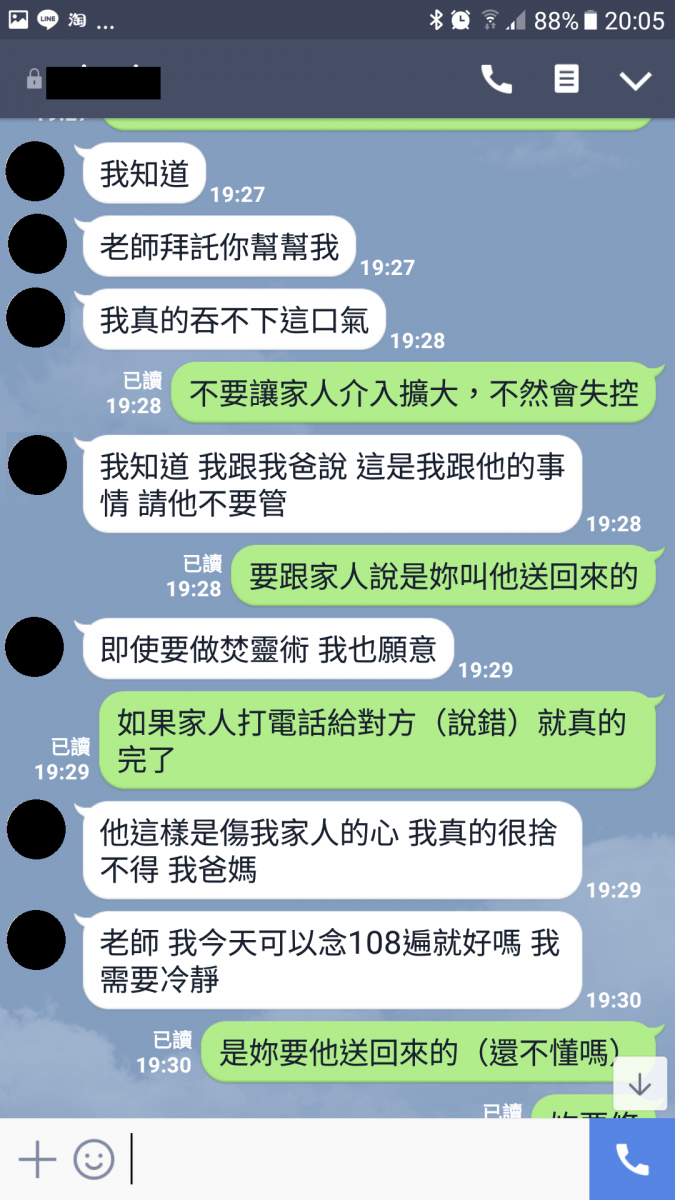The width and height of the screenshot is (675, 1200).
Task: Start a voice call from header
Action: (x=497, y=80)
